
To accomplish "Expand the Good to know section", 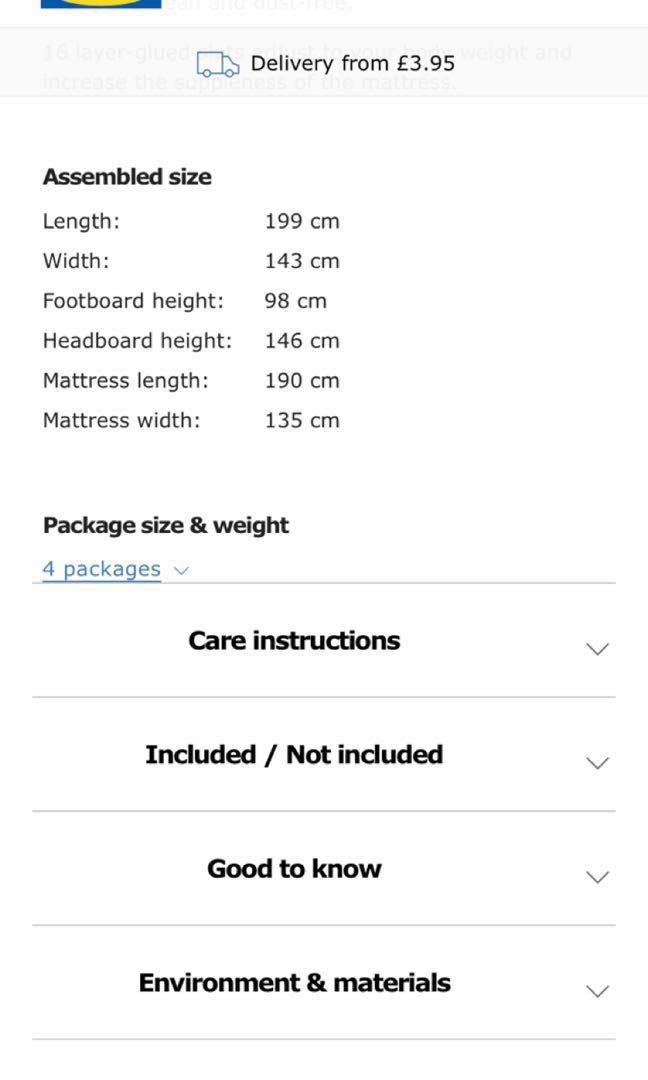I will coord(324,869).
